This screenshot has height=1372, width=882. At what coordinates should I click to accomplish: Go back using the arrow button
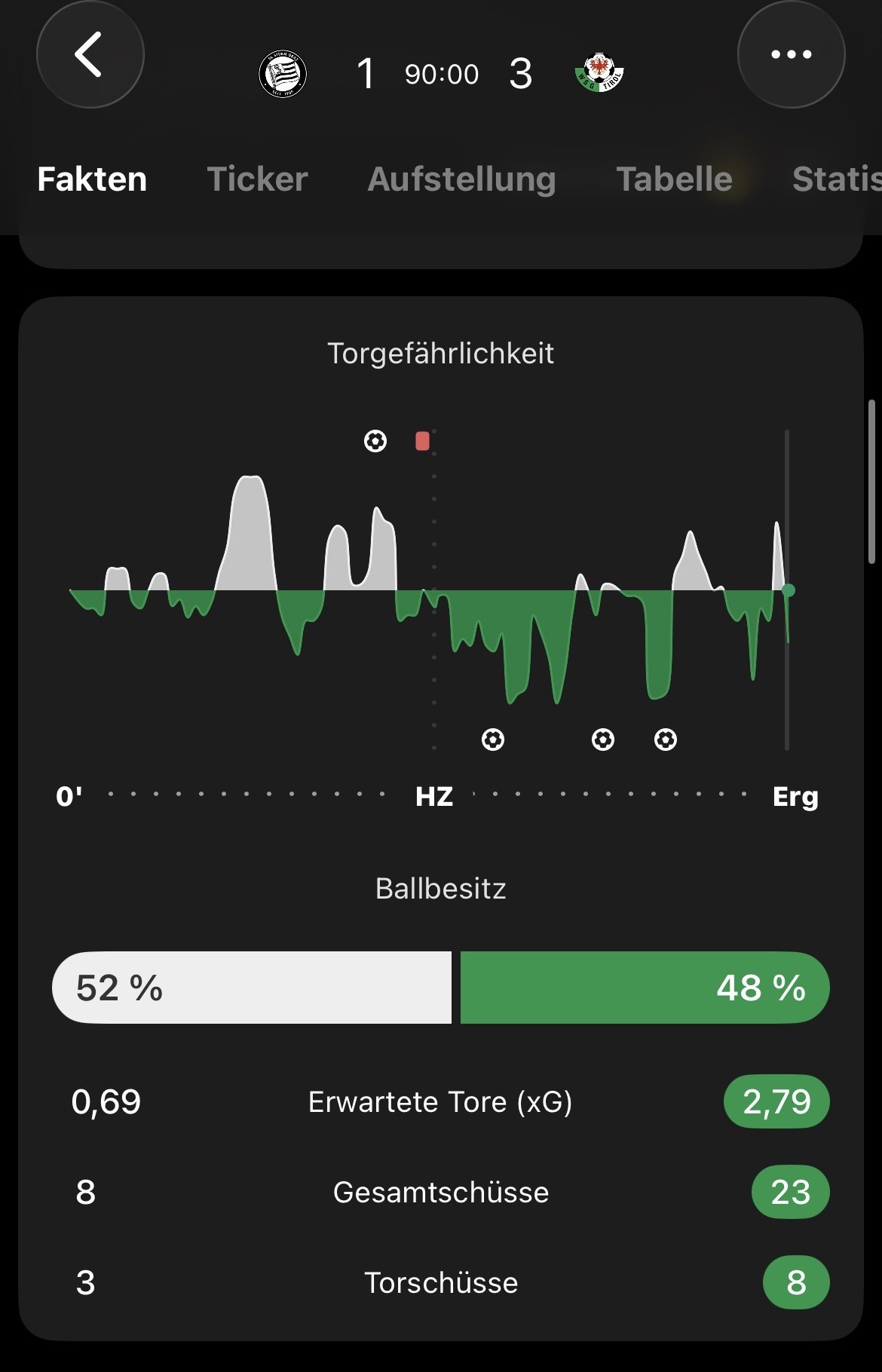(x=90, y=55)
